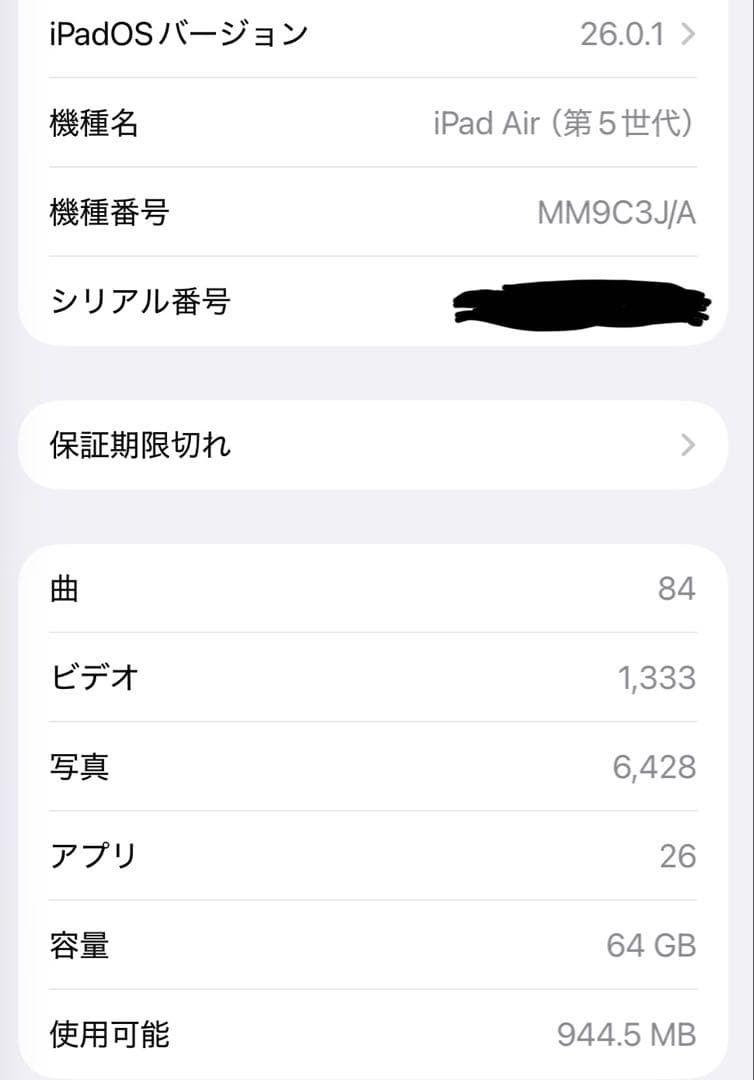Image resolution: width=754 pixels, height=1080 pixels.
Task: Tap the 機種名 row showing iPad Air
Action: (x=377, y=123)
